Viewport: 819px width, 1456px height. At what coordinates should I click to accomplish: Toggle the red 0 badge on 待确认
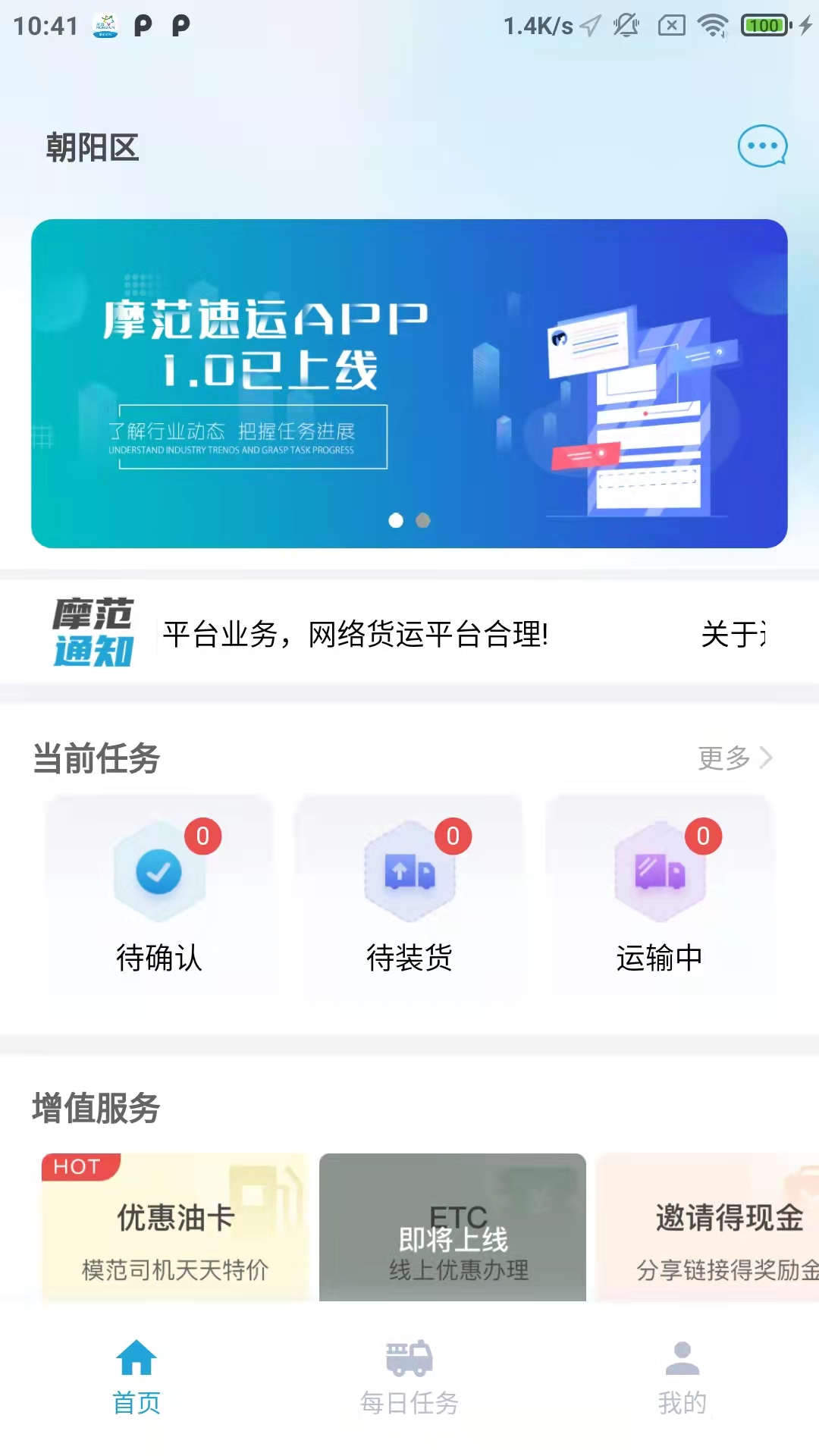coord(201,835)
